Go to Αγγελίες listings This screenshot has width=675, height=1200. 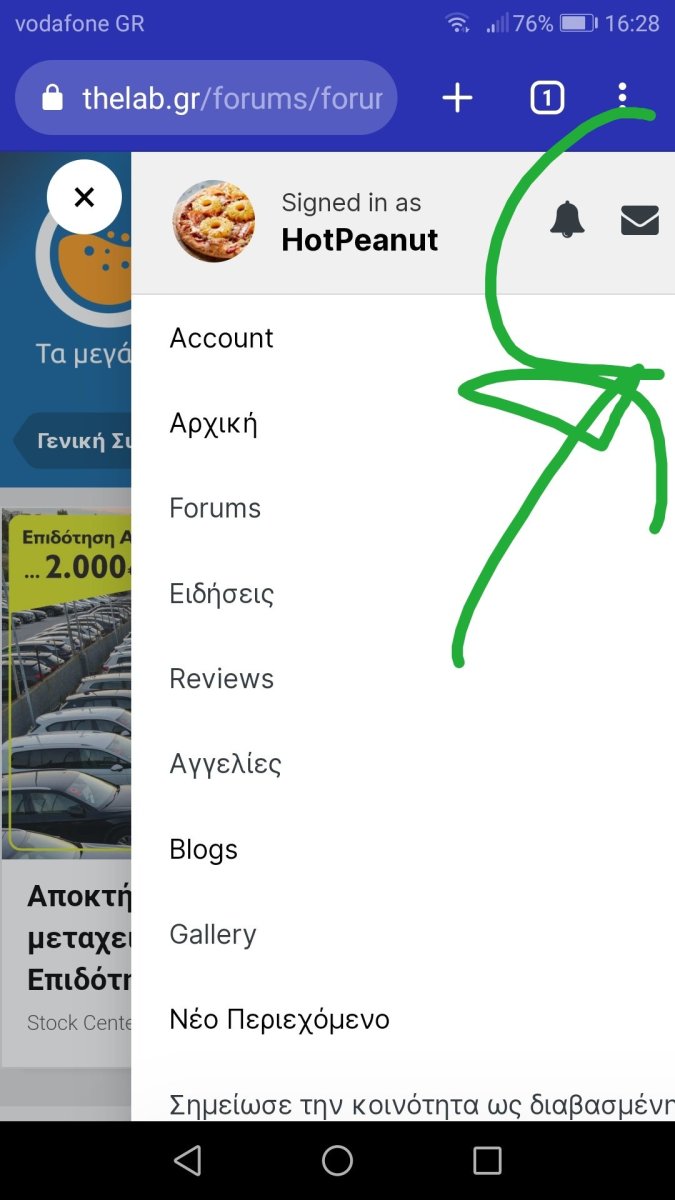click(225, 764)
